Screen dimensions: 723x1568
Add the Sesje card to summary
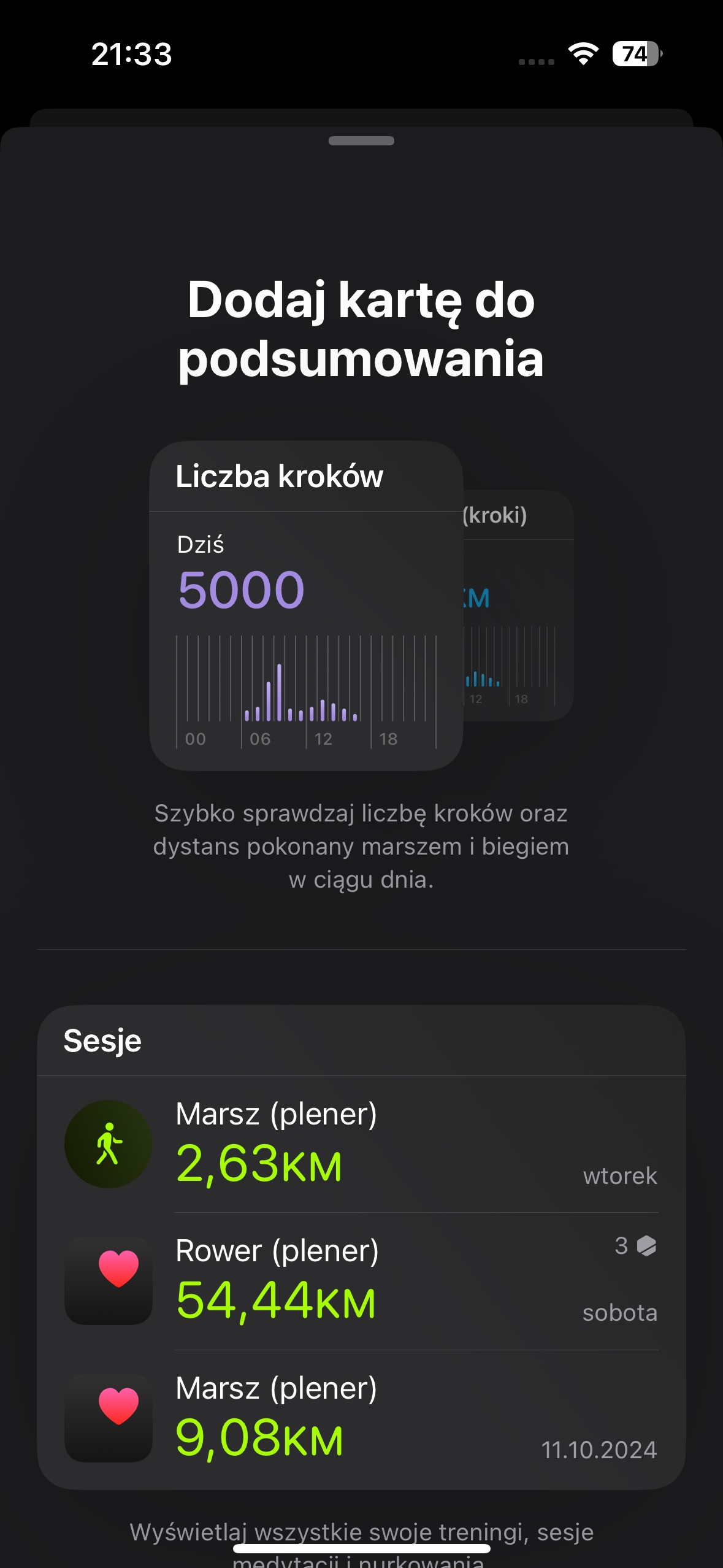pyautogui.click(x=361, y=1247)
